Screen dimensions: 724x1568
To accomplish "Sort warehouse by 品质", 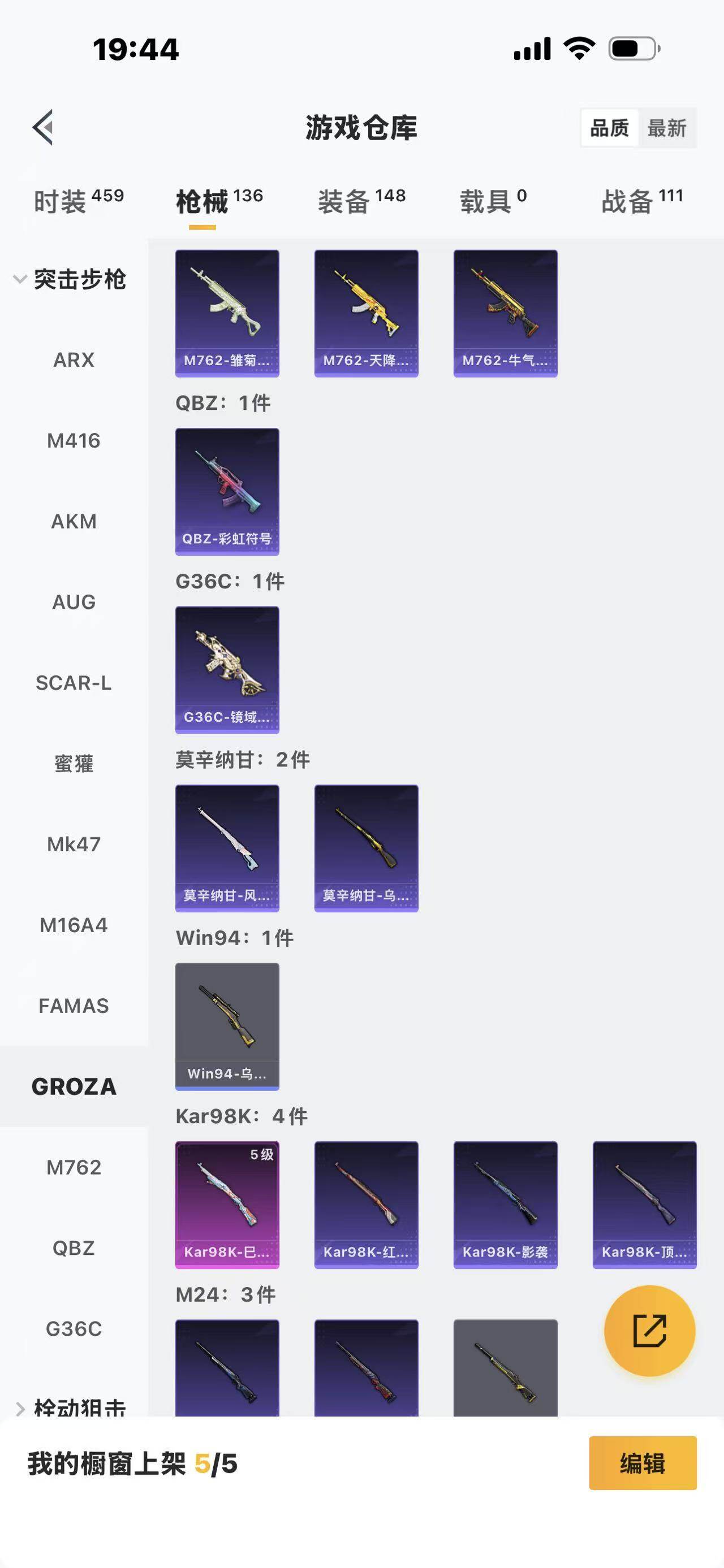I will coord(610,128).
